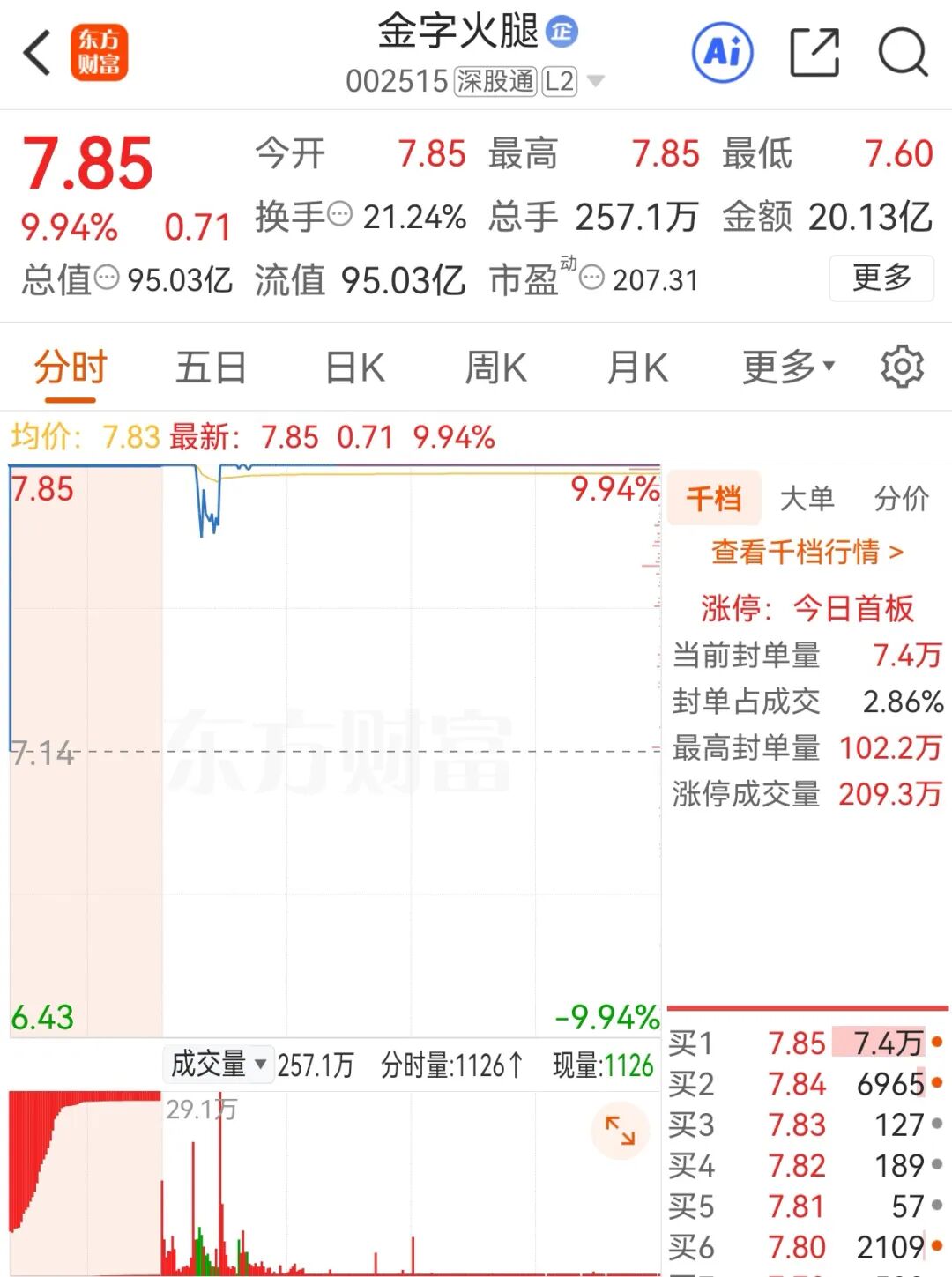Screen dimensions: 952x1277
Task: Expand the 更多 chart period dropdown
Action: pyautogui.click(x=787, y=368)
